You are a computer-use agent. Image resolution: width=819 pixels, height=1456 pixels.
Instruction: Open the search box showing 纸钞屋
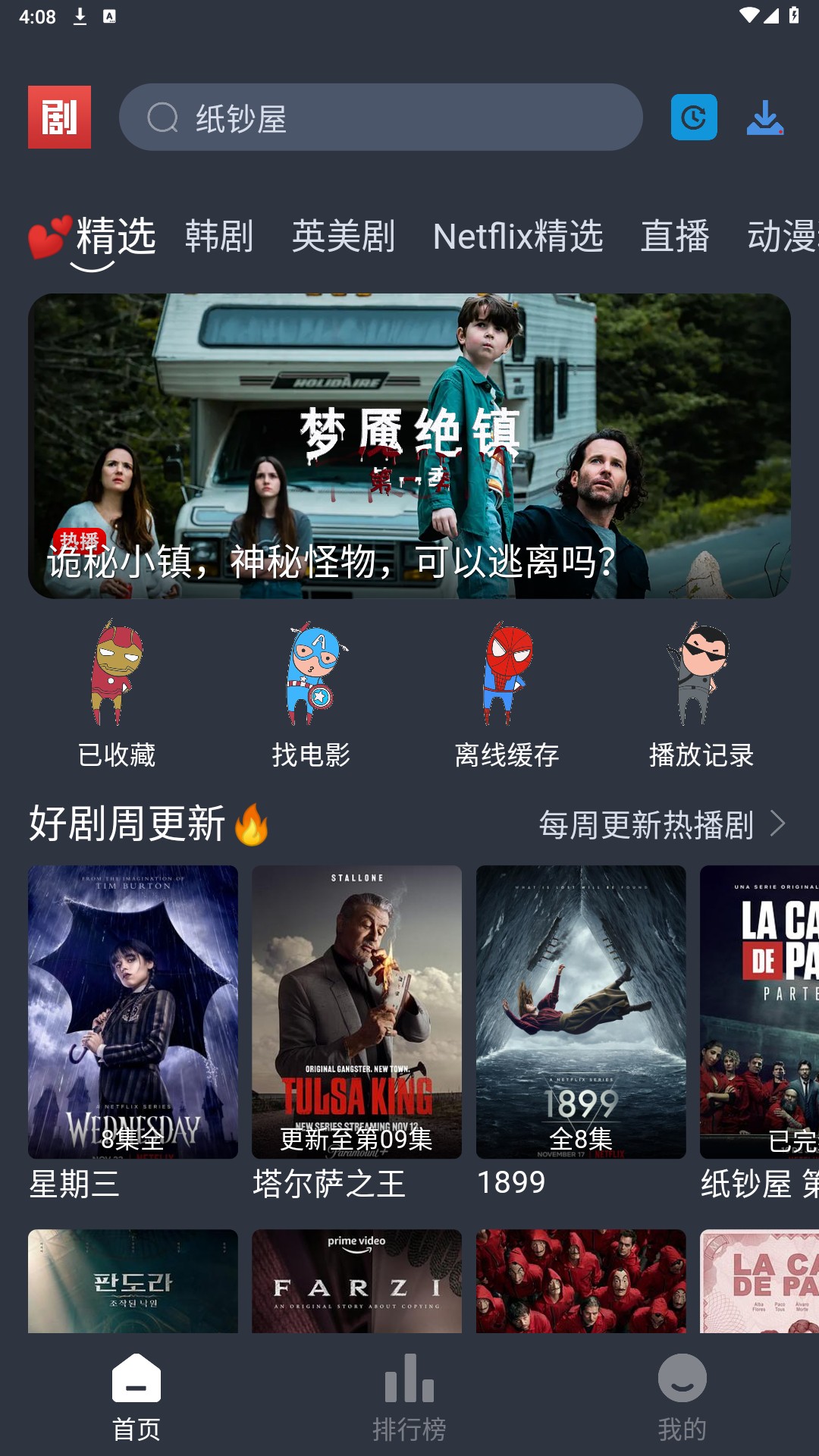(381, 118)
